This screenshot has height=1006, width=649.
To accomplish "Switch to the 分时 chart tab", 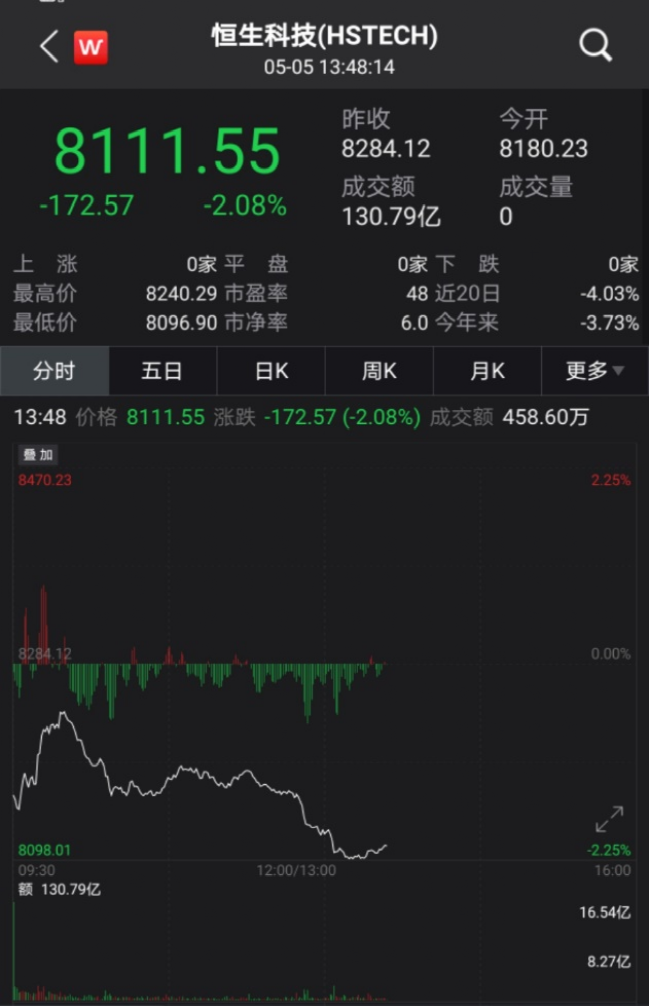I will tap(54, 371).
